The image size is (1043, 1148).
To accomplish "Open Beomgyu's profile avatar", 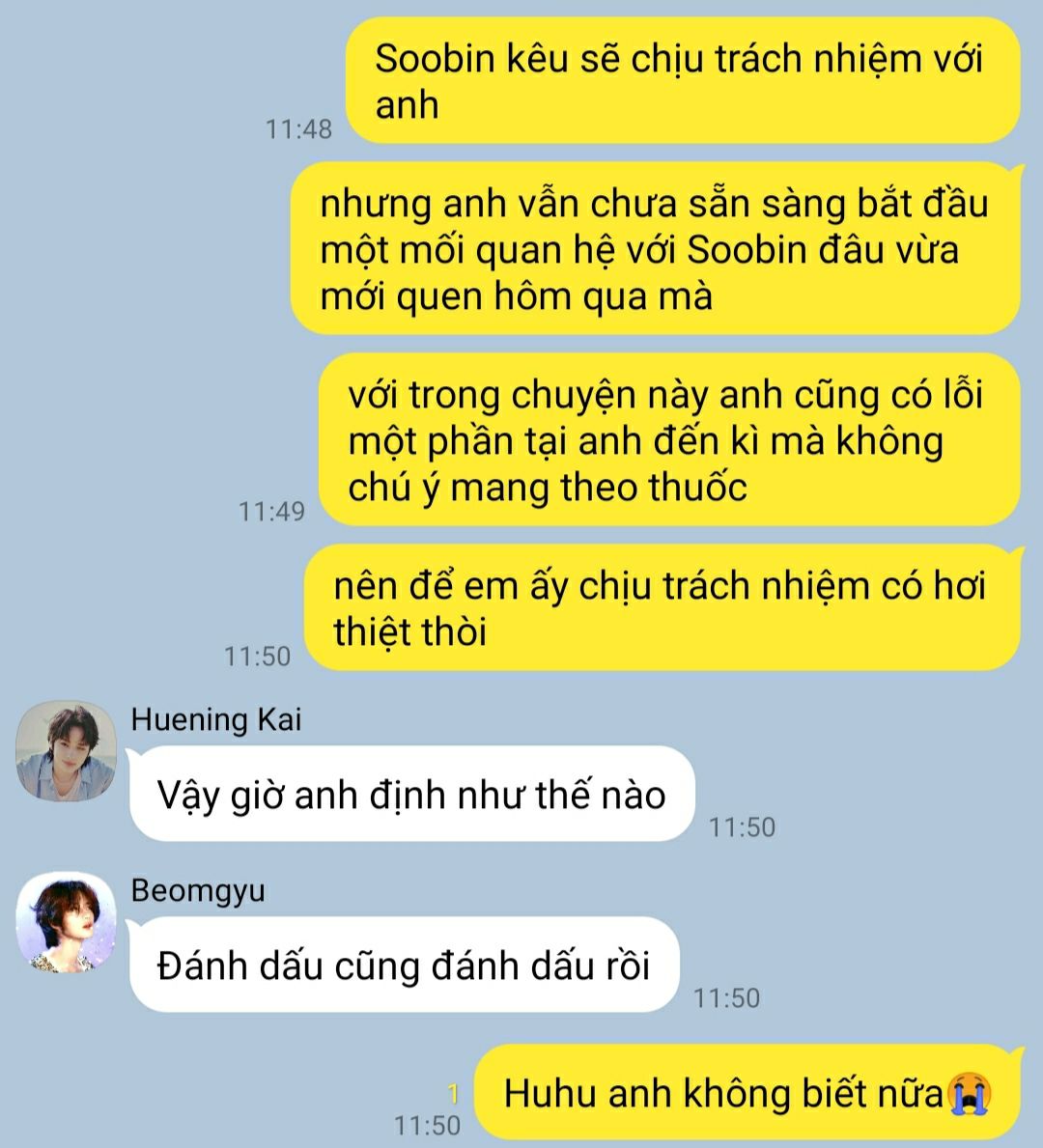I will tap(67, 923).
